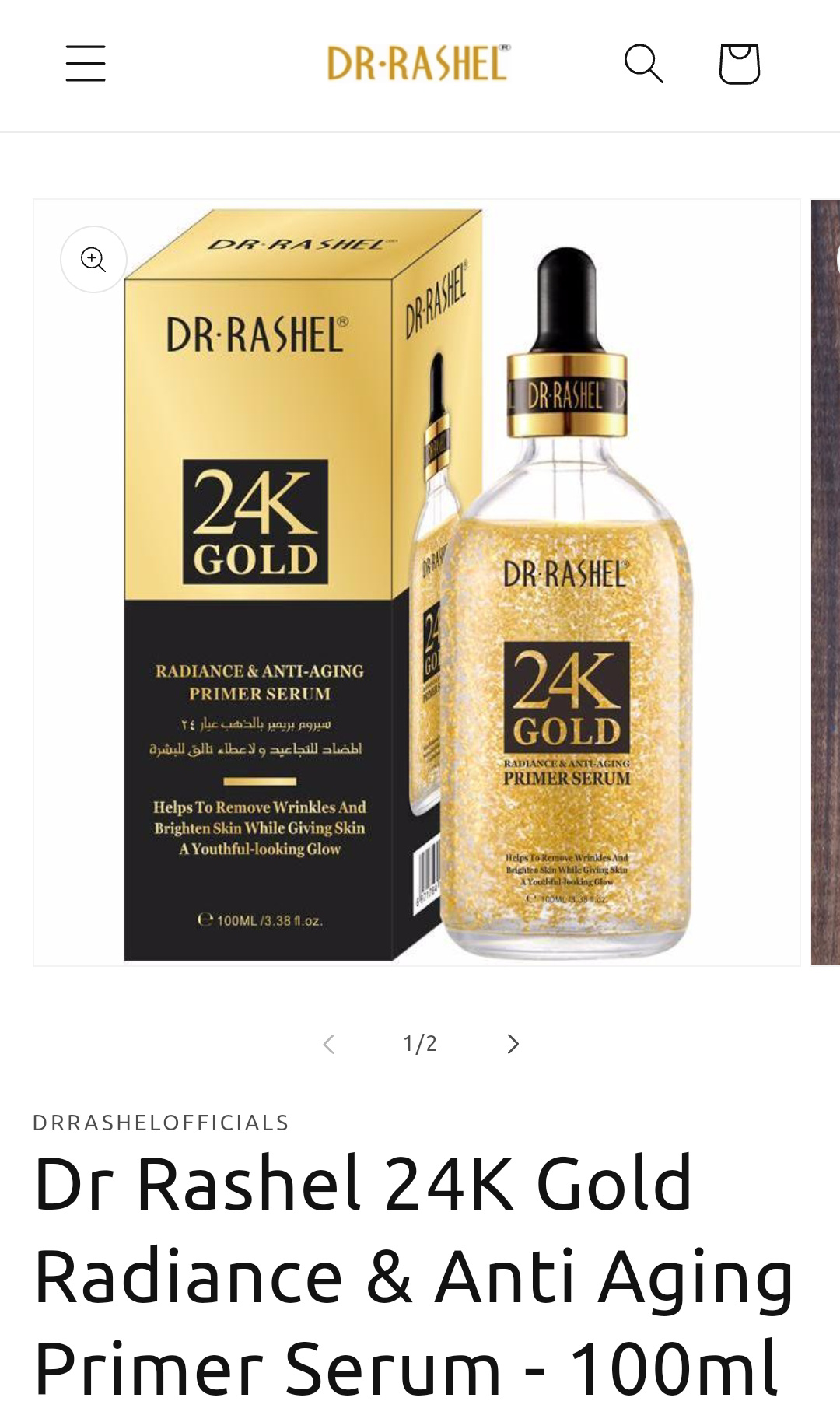Screen dimensions: 840x1415
Task: Open the 24K Gold serum product image
Action: point(417,583)
